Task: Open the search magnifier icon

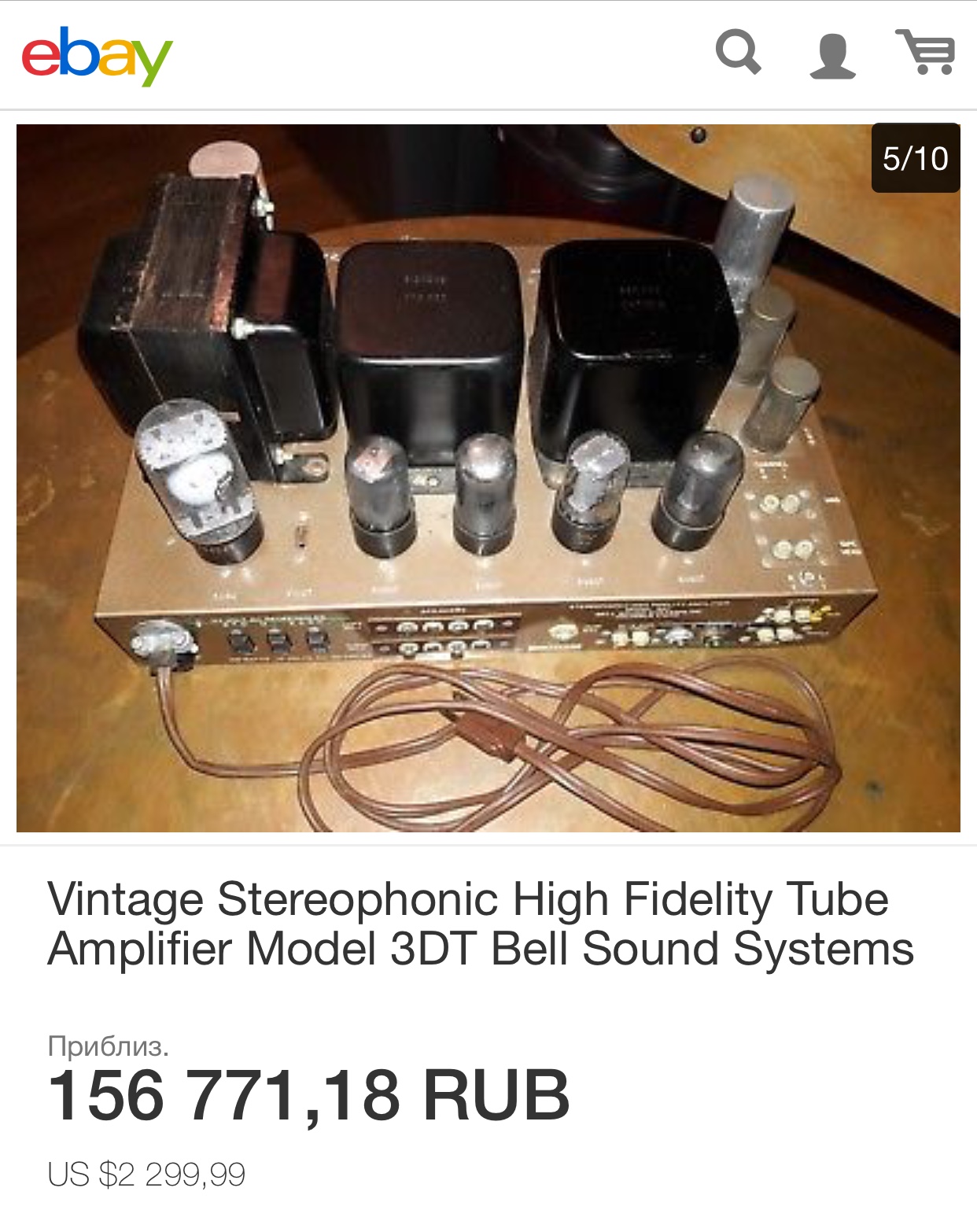Action: (738, 53)
